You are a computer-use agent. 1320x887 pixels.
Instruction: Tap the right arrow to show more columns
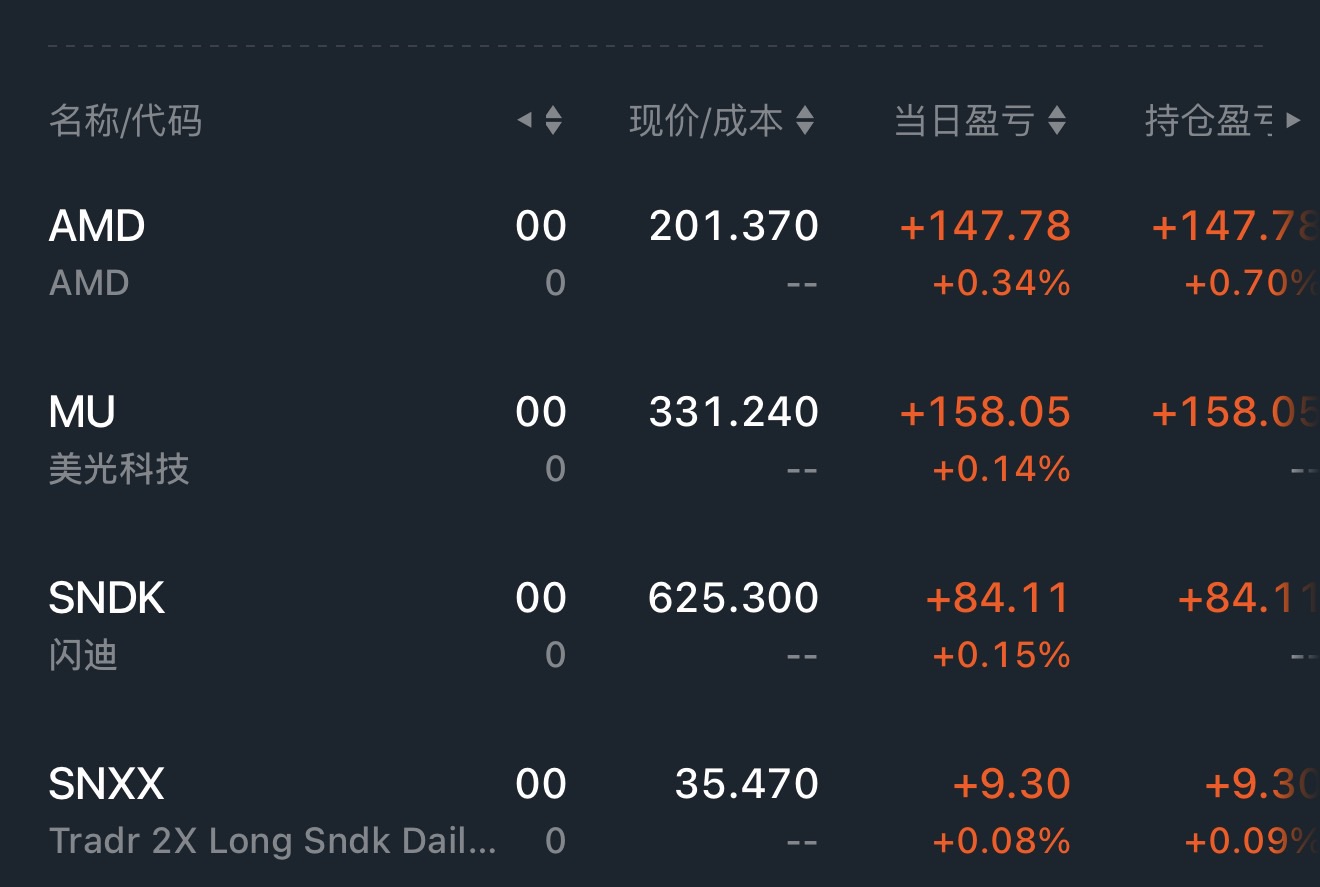pyautogui.click(x=1294, y=121)
